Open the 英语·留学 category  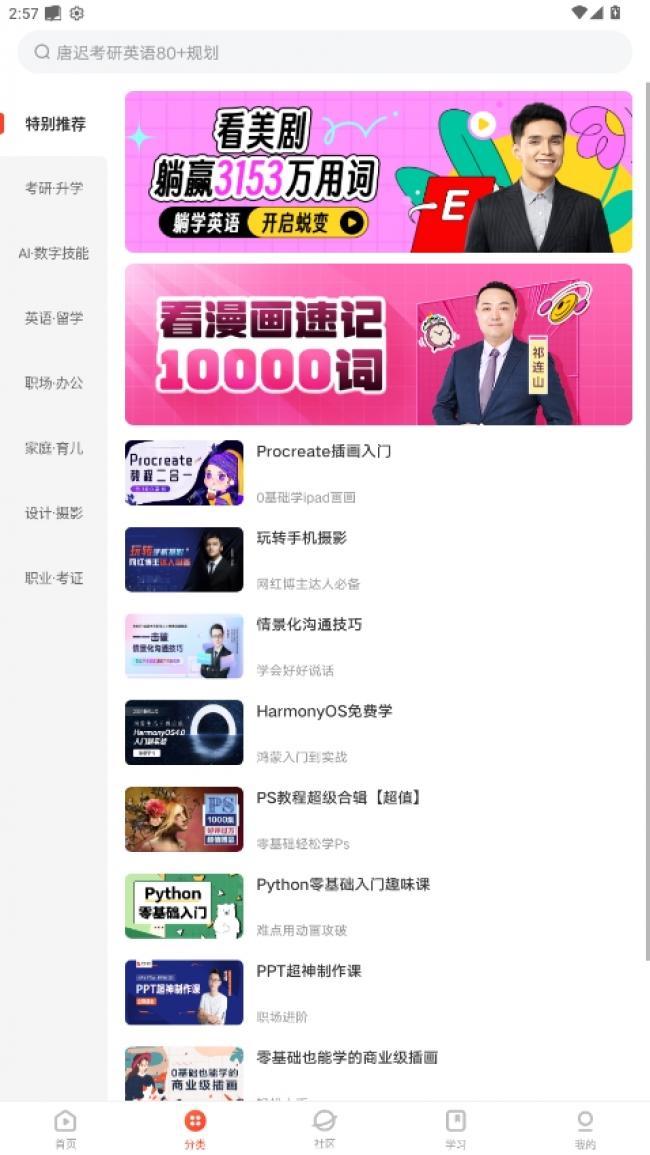[54, 318]
